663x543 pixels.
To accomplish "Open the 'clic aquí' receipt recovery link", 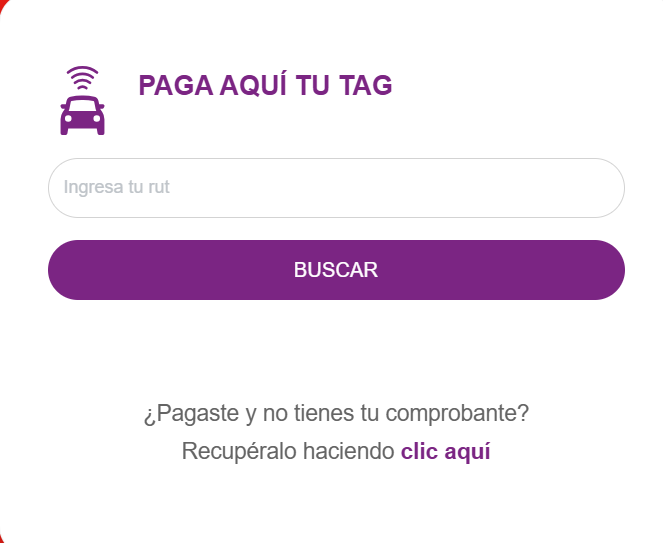I will (445, 451).
